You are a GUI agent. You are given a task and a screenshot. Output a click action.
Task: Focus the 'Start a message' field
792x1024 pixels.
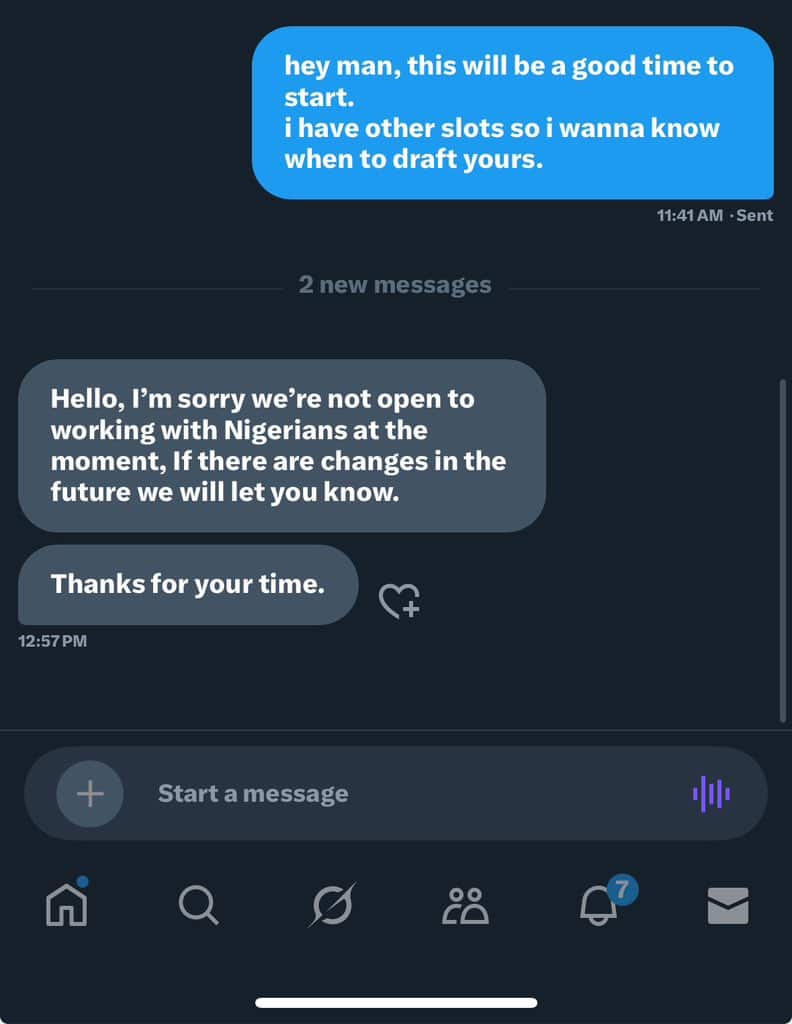[x=400, y=794]
